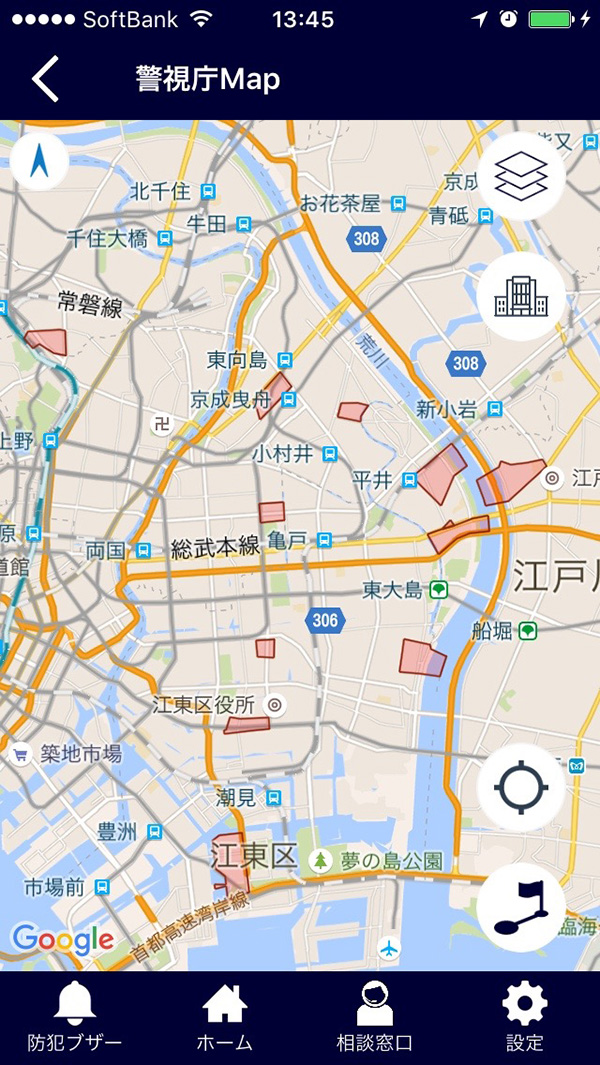Switch to the ホーム tab

tap(224, 1017)
